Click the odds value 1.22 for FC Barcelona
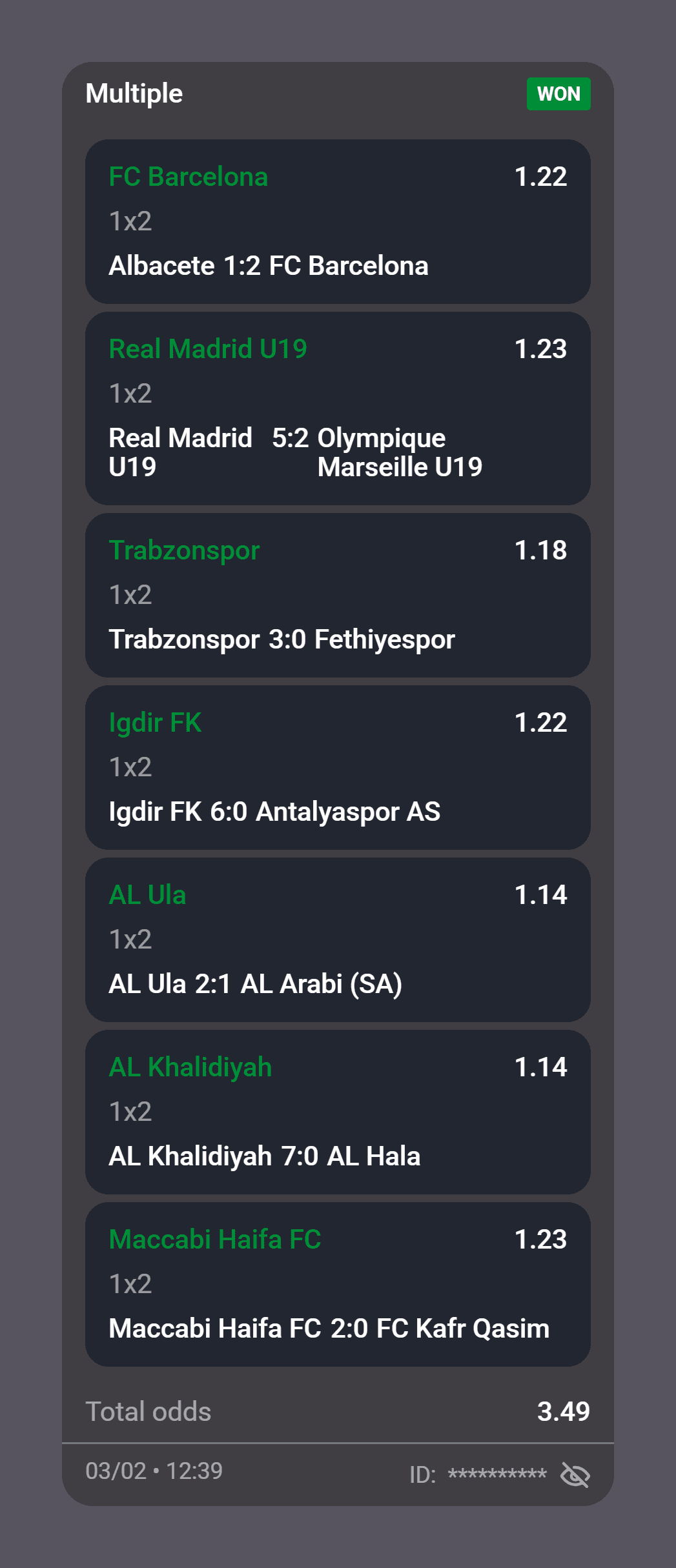The width and height of the screenshot is (676, 1568). (x=540, y=177)
